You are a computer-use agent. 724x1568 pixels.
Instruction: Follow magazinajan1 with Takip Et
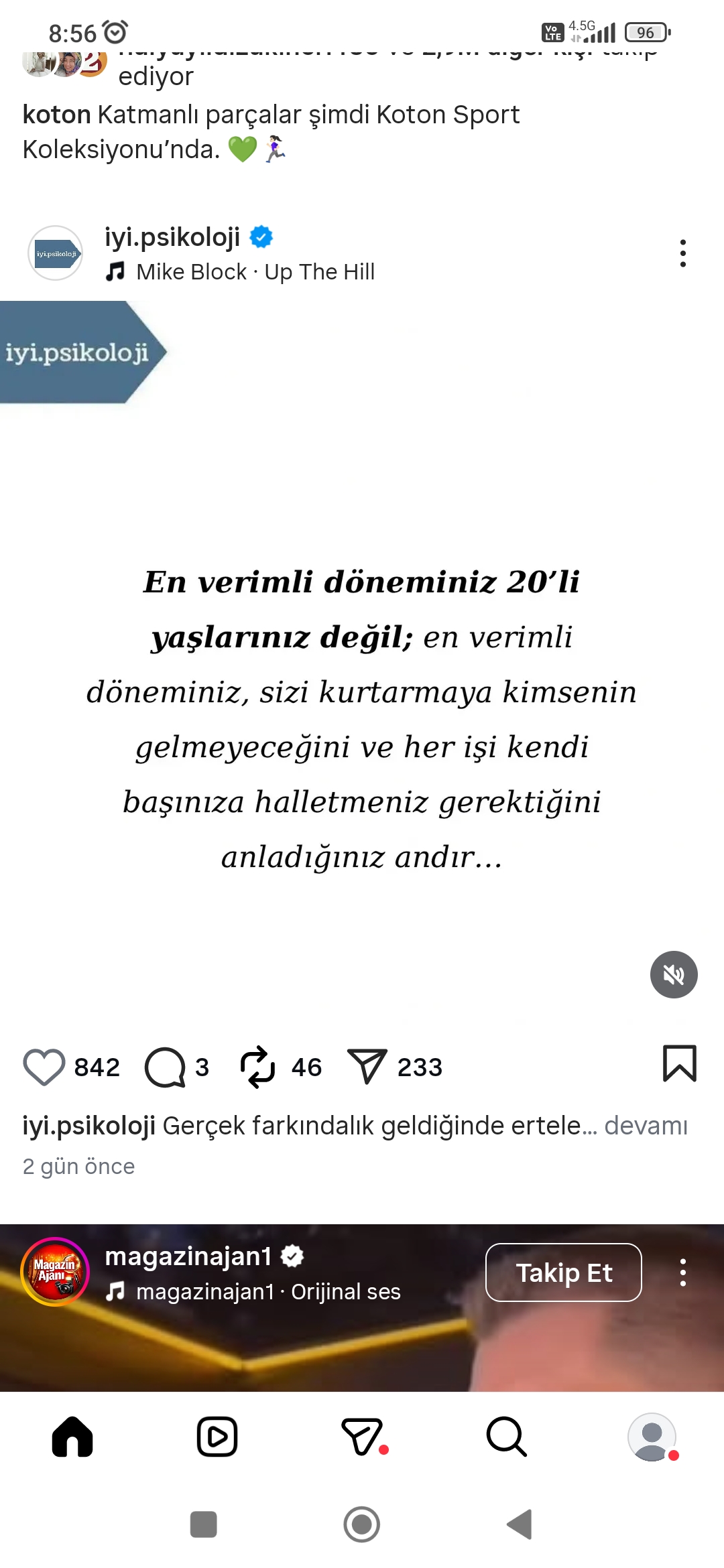(563, 1272)
